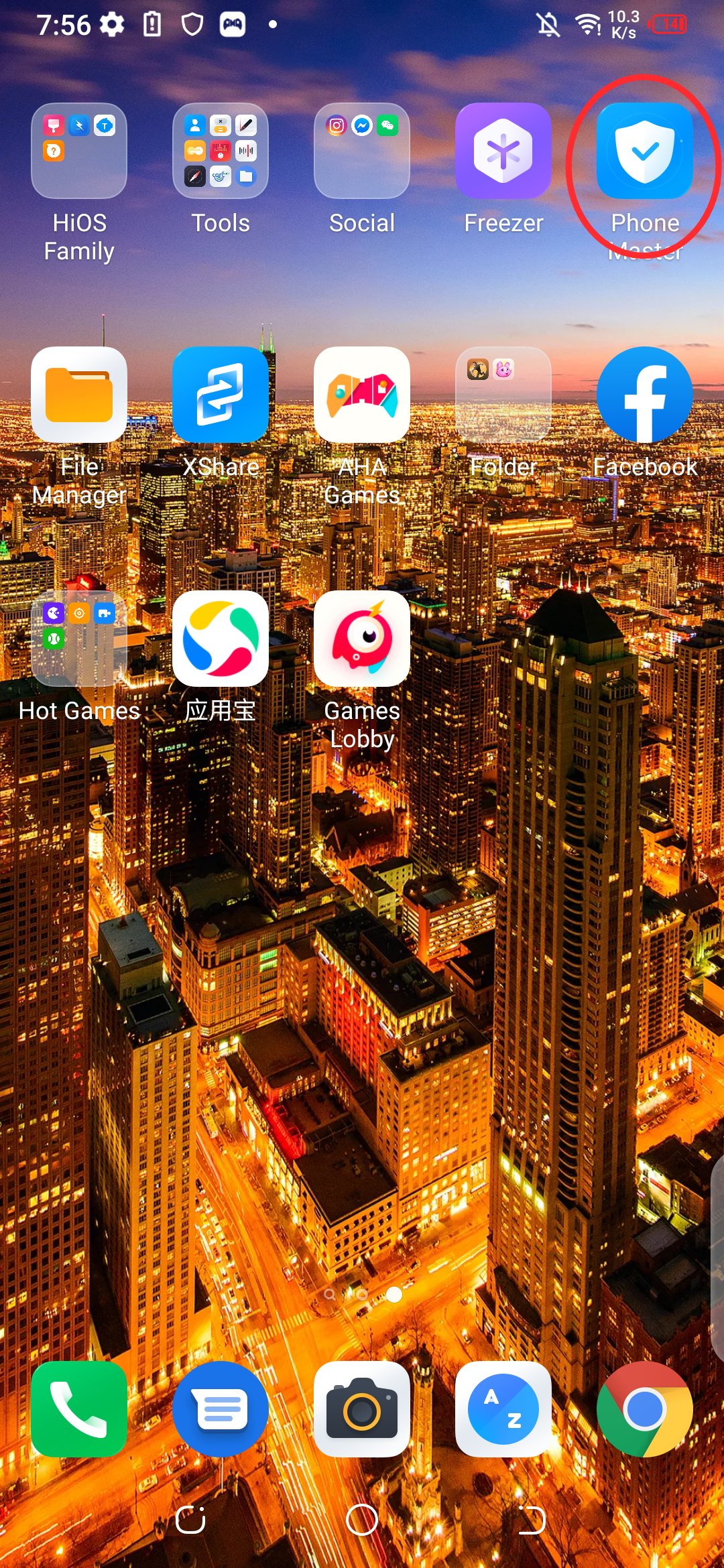Open the Messages app in the dock
Image resolution: width=724 pixels, height=1568 pixels.
tap(221, 1409)
